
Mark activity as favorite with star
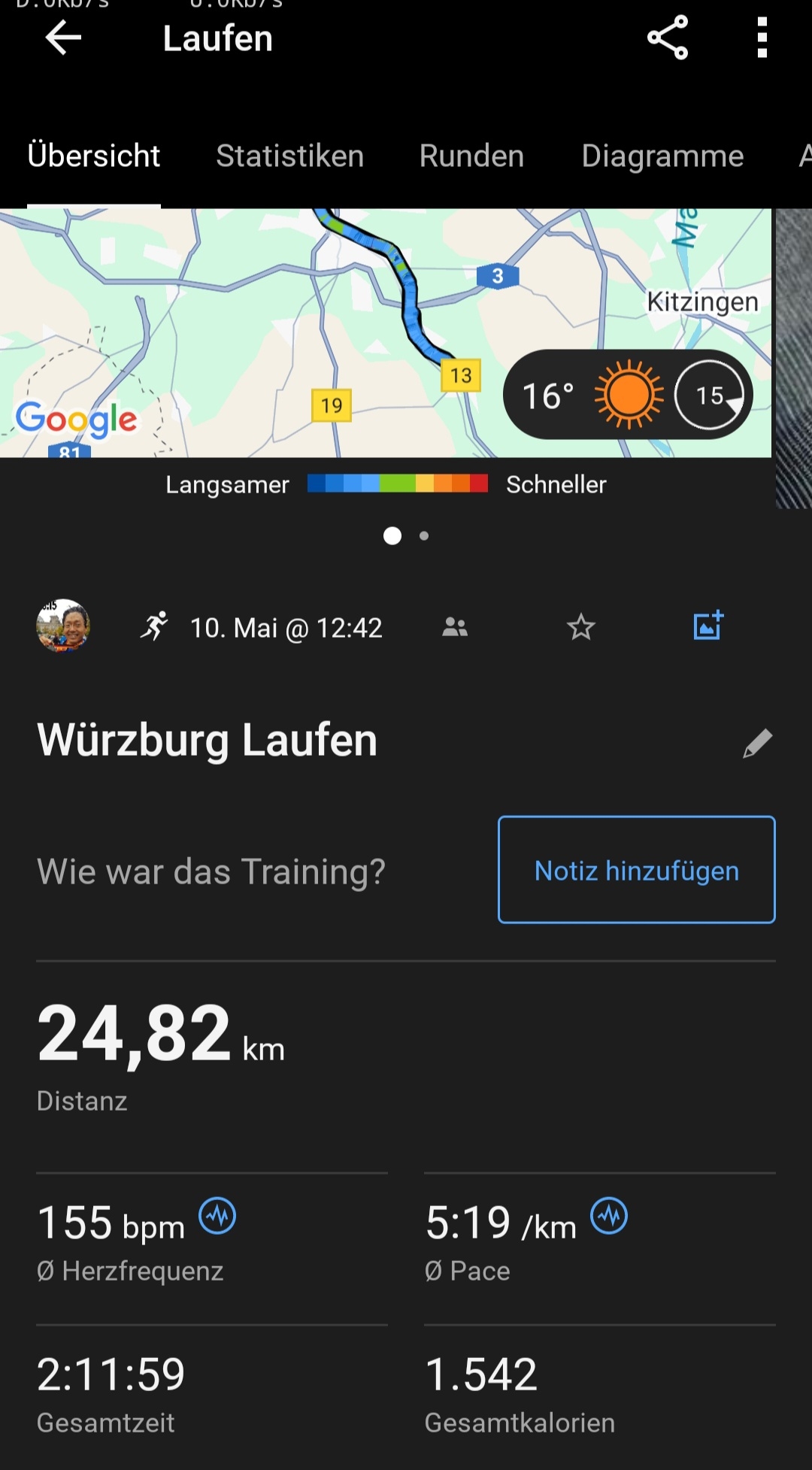click(x=580, y=627)
